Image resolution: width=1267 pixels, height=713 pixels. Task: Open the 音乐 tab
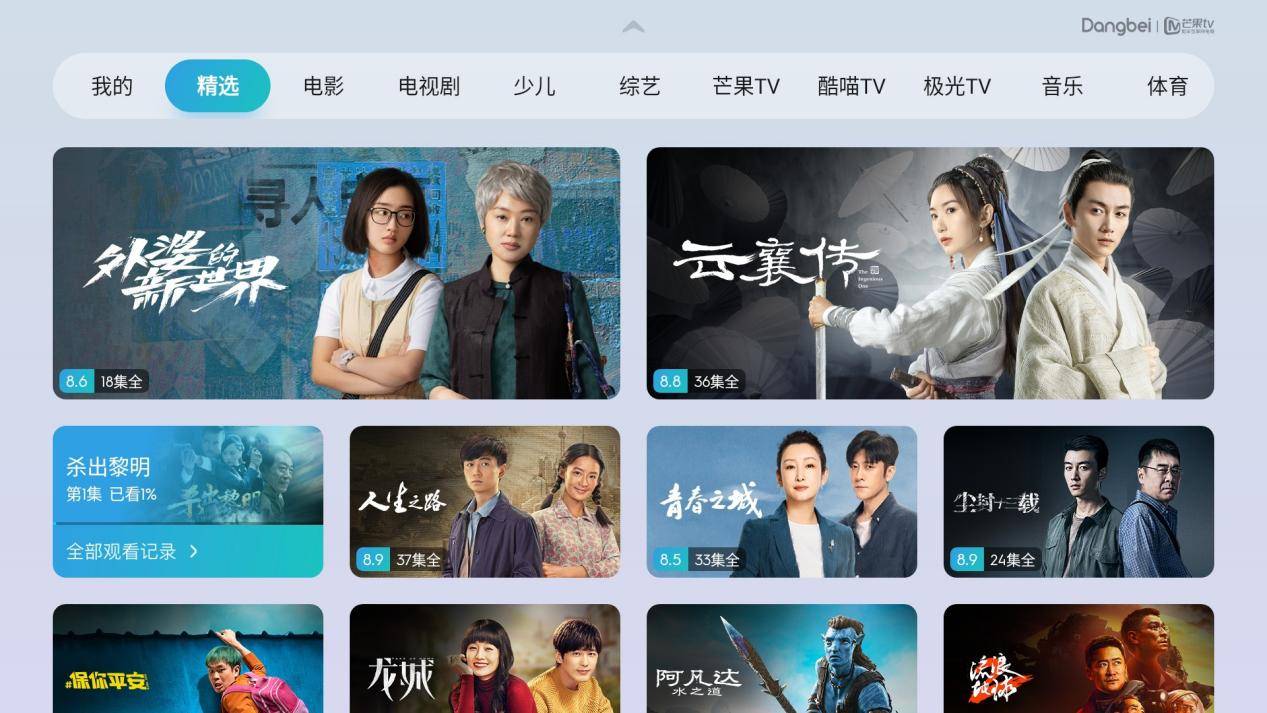[x=1062, y=86]
